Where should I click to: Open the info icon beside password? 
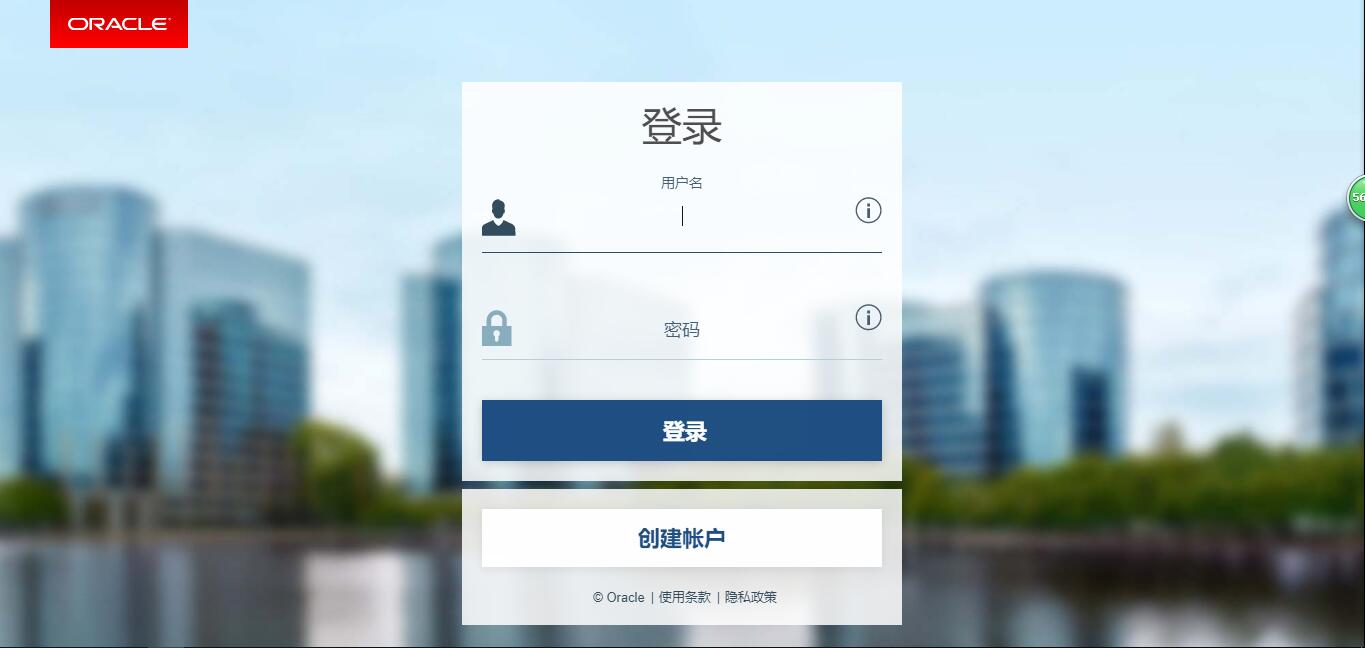[868, 318]
